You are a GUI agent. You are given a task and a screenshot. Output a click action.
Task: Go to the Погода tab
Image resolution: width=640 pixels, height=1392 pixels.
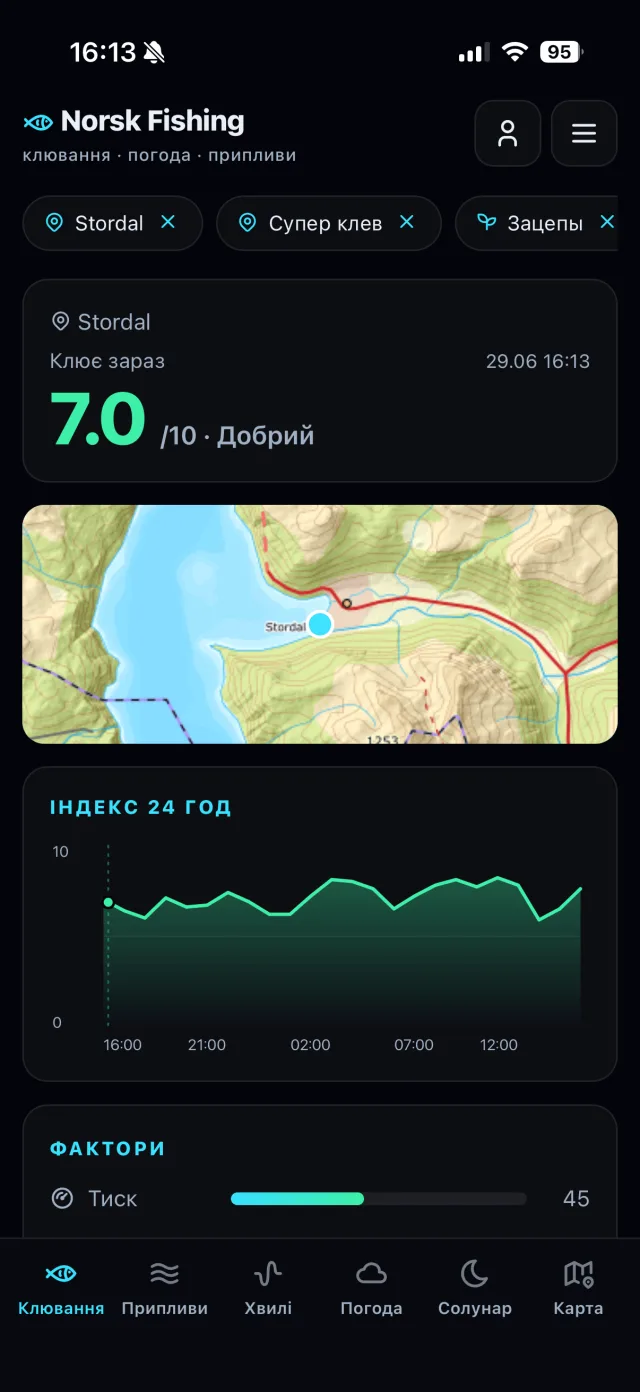[371, 1288]
